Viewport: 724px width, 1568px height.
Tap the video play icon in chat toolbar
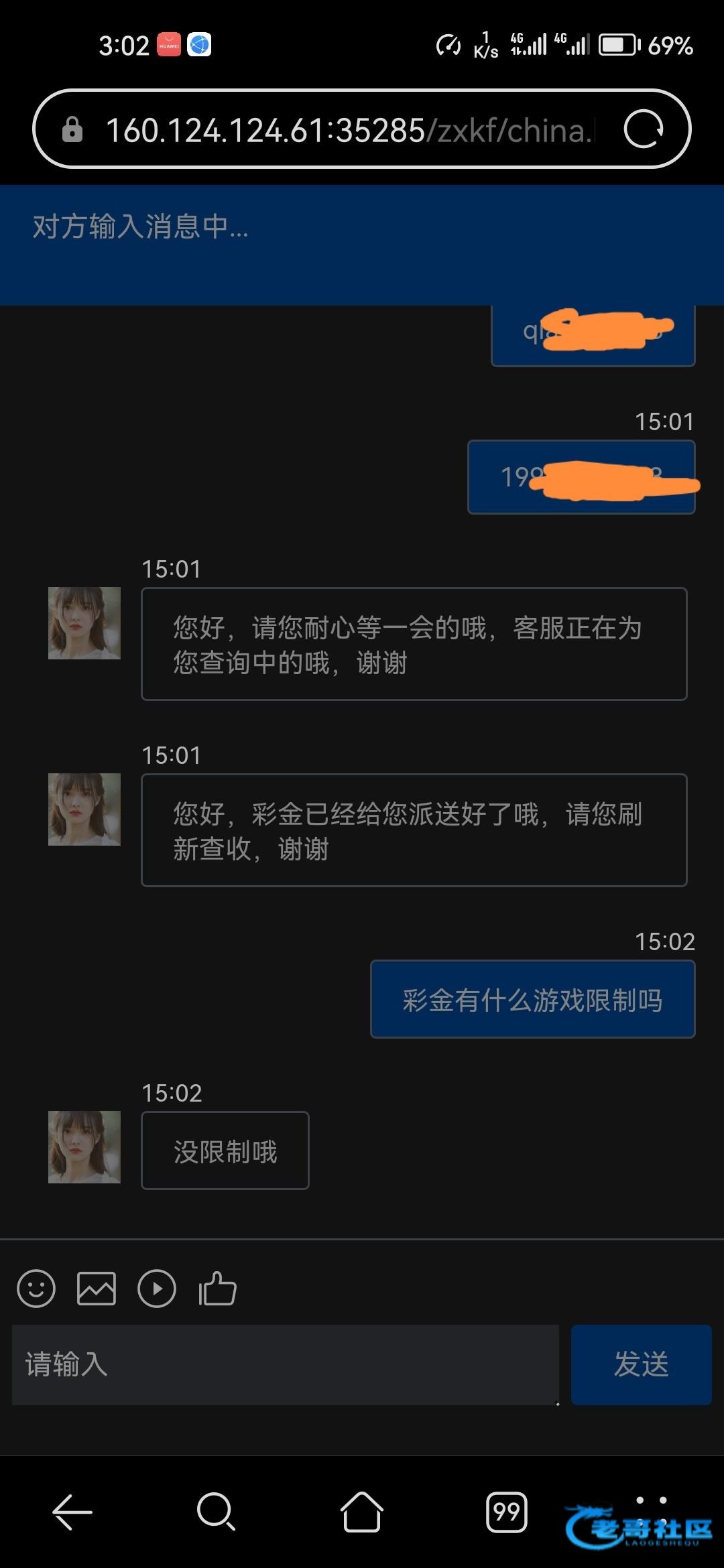pos(157,1289)
